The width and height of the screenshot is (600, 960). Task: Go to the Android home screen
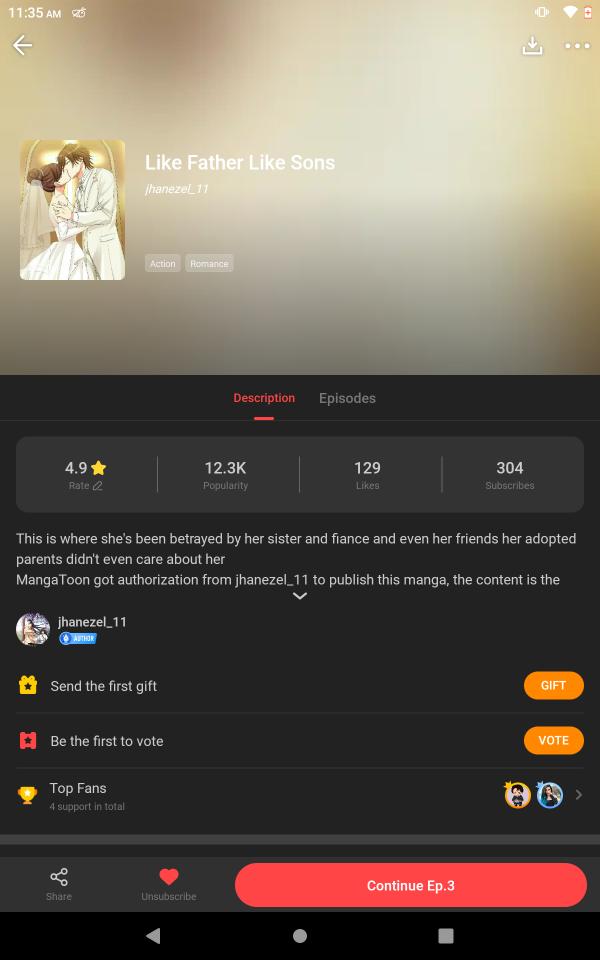299,936
